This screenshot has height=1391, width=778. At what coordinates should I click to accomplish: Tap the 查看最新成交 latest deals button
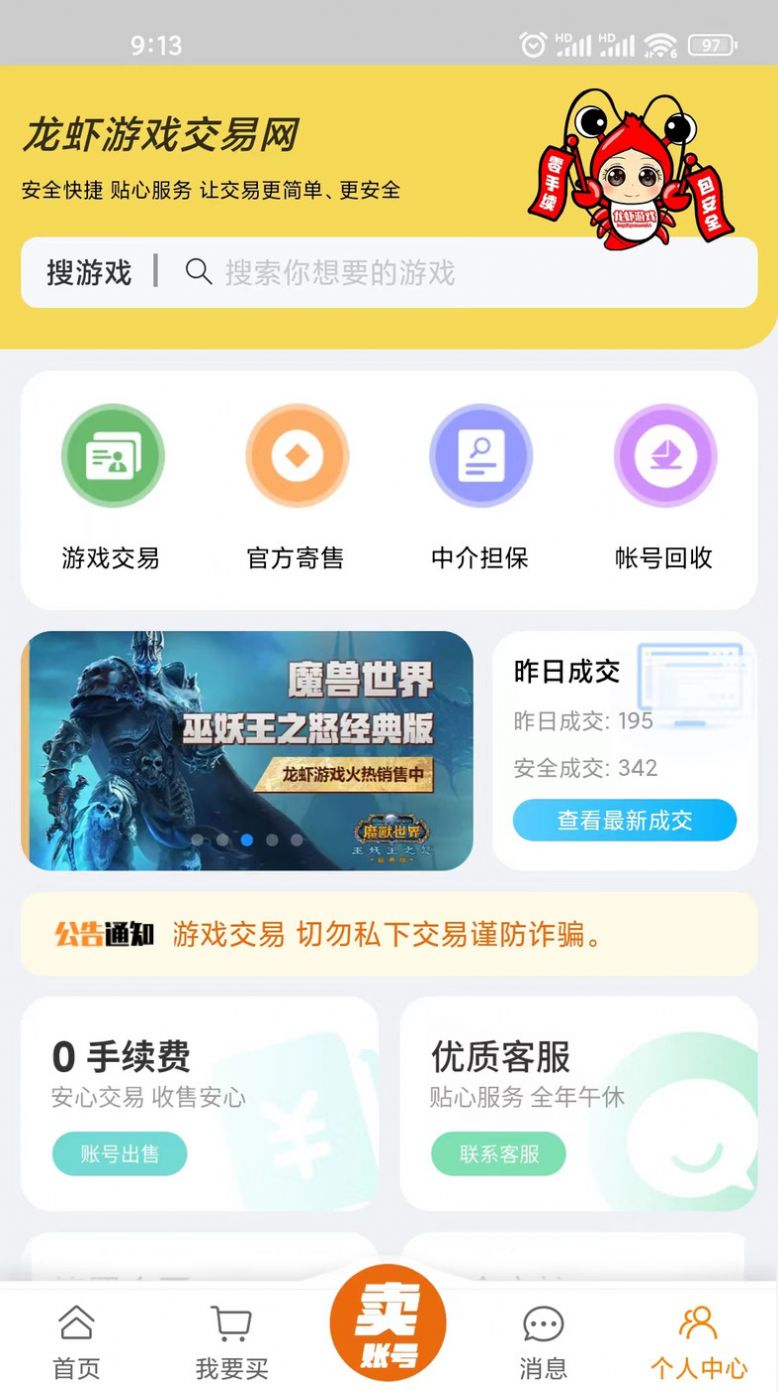pyautogui.click(x=624, y=819)
